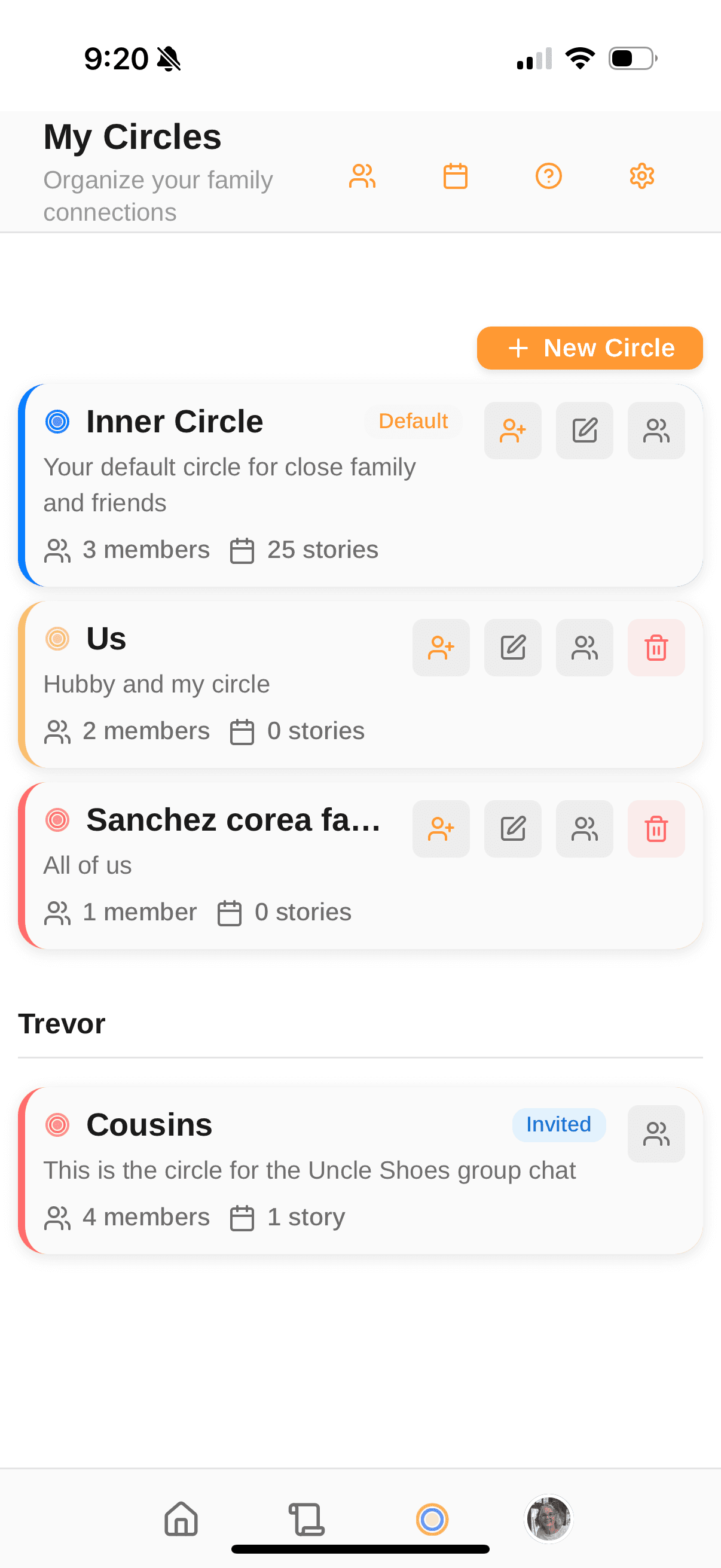Select the Trevor section header
The image size is (721, 1568).
[x=62, y=1023]
